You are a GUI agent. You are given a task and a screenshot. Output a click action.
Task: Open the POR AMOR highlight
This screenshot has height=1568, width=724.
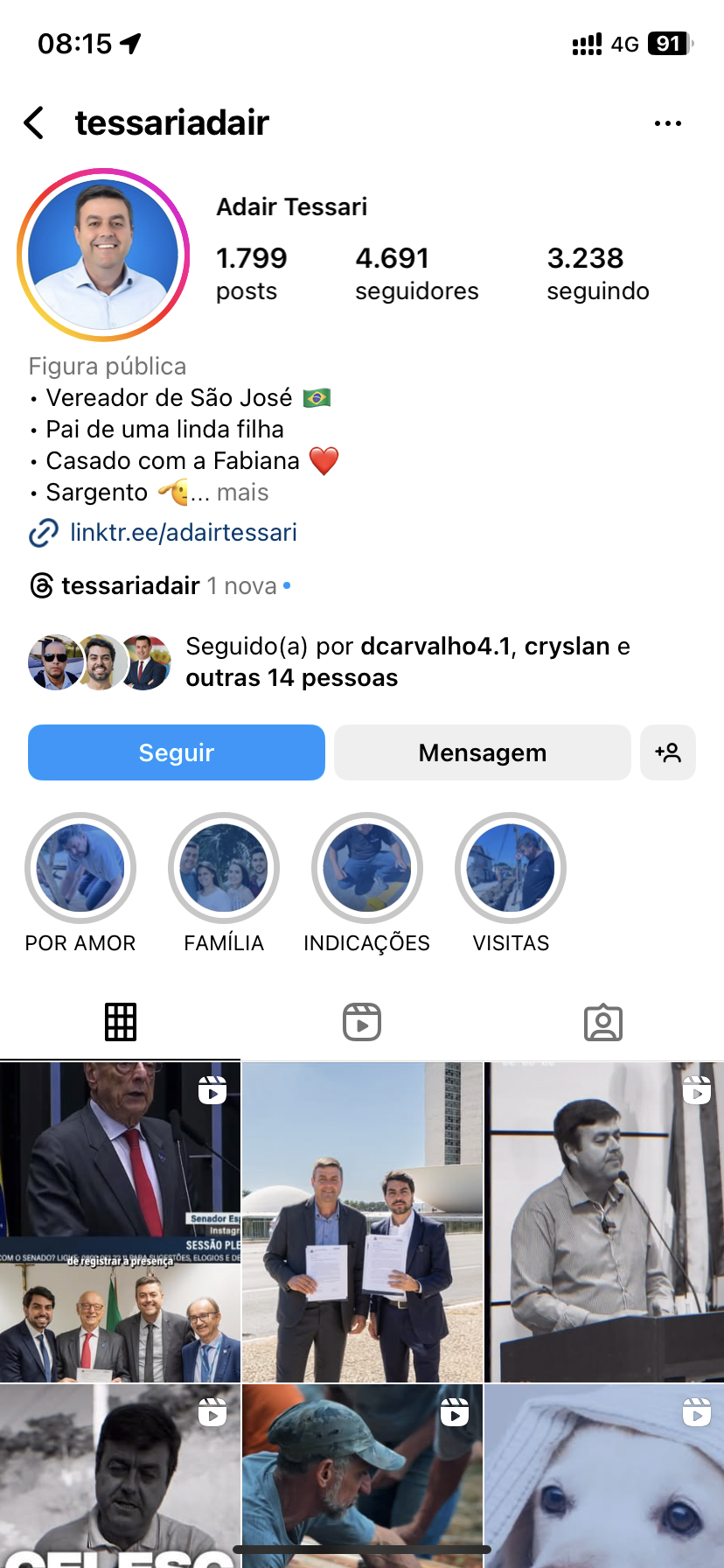click(x=80, y=869)
